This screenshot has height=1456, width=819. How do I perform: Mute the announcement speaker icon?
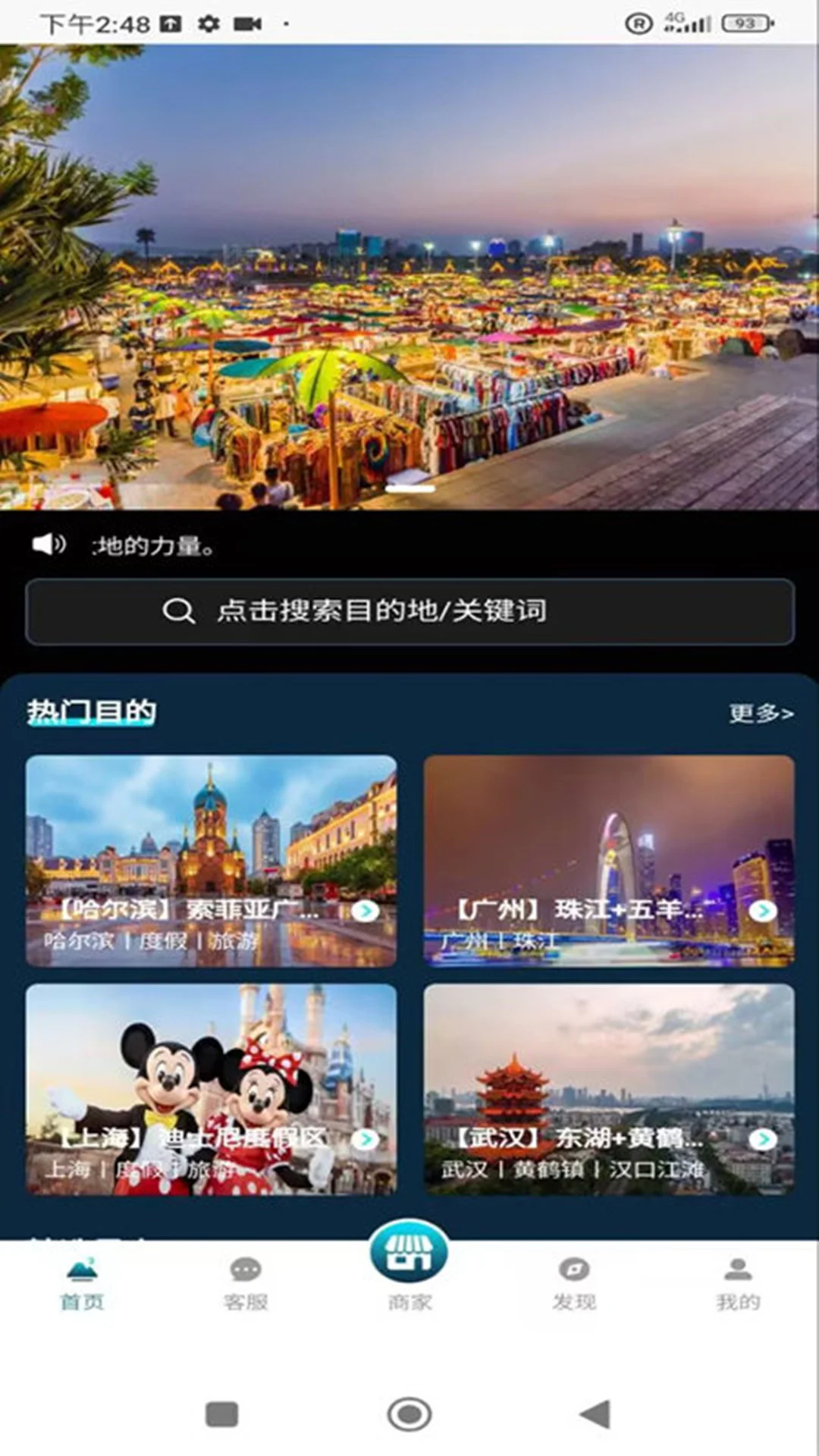click(48, 544)
